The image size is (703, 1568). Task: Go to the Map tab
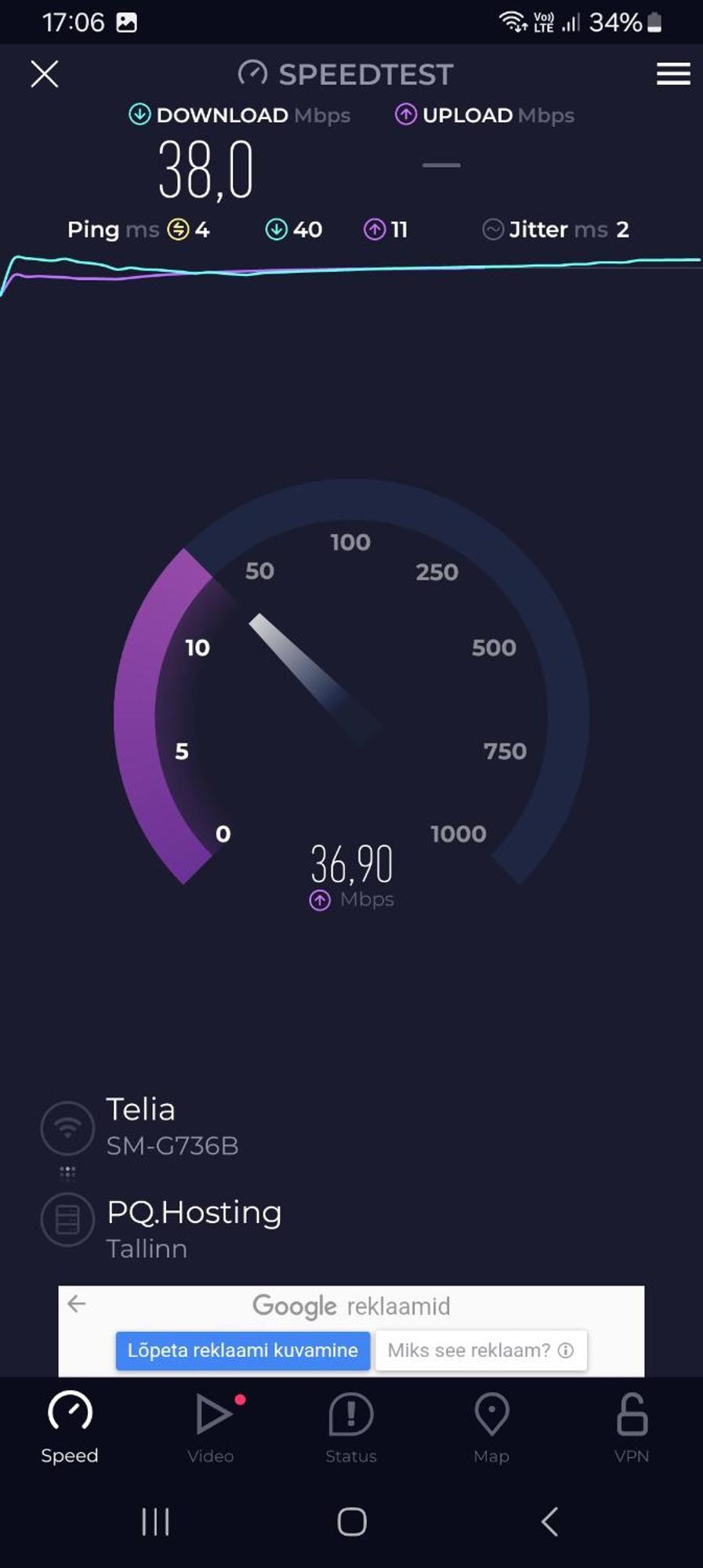[x=491, y=1427]
